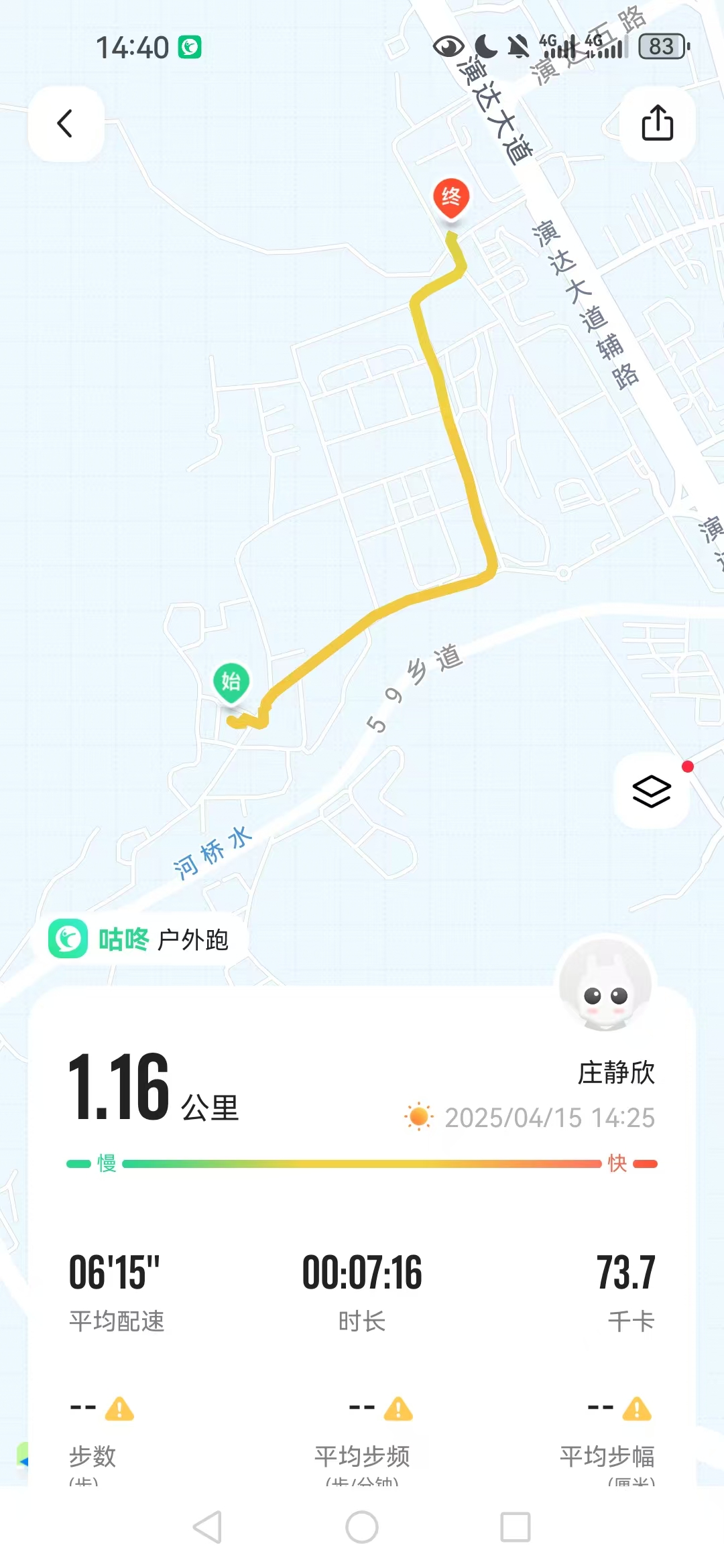
Task: Tap the warning icon above 平均步幅
Action: tap(637, 1409)
